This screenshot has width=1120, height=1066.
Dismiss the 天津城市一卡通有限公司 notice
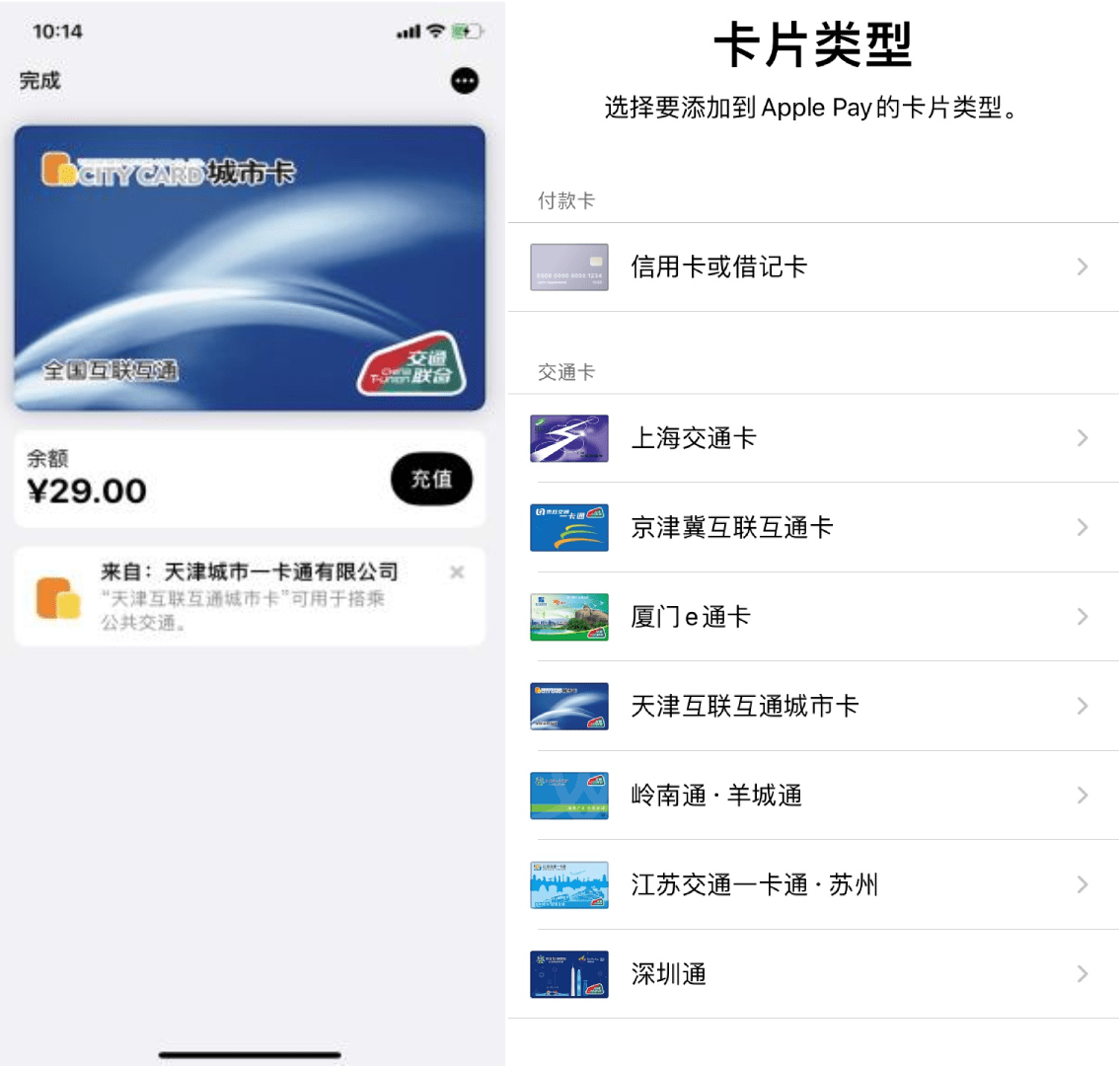pyautogui.click(x=456, y=572)
